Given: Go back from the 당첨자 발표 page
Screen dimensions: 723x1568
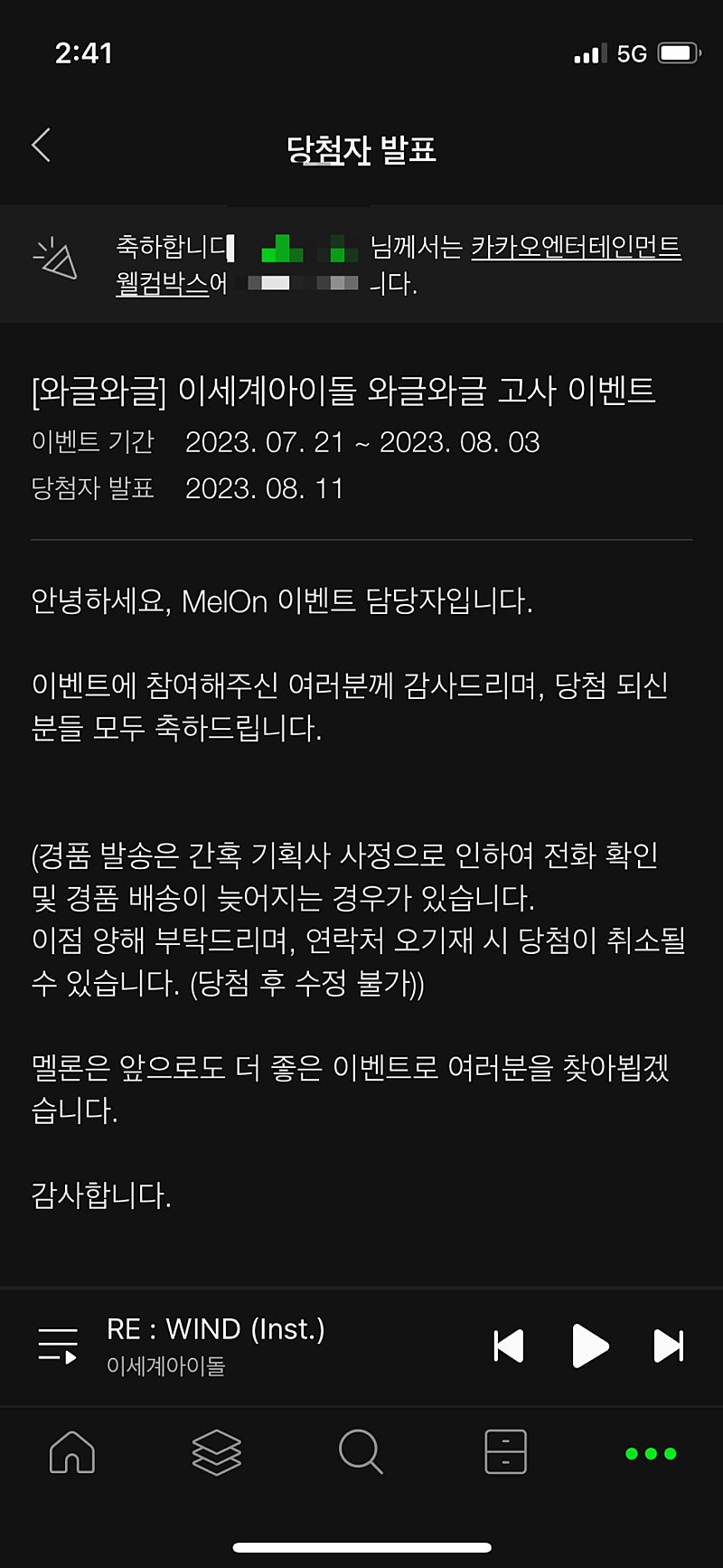Looking at the screenshot, I should [42, 146].
